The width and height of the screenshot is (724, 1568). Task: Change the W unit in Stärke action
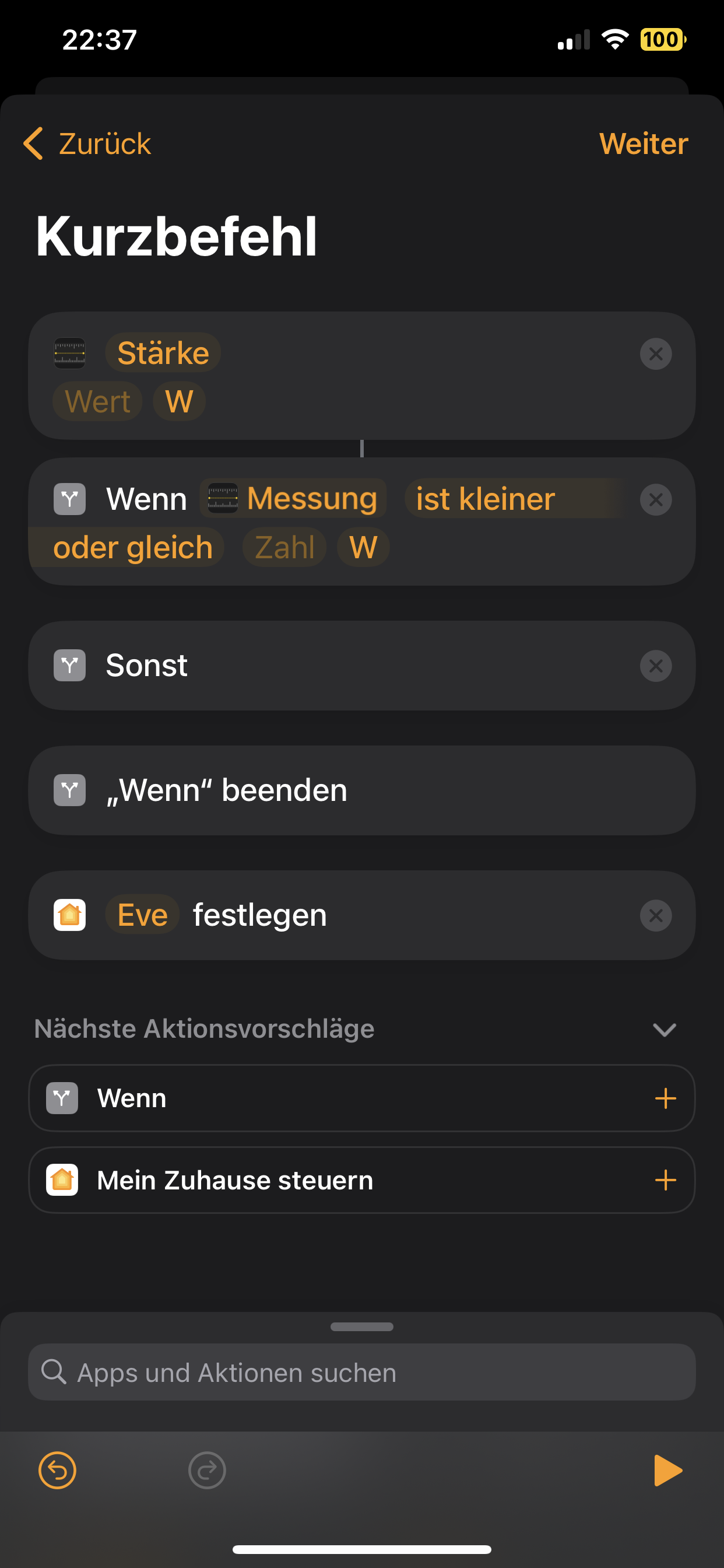179,402
